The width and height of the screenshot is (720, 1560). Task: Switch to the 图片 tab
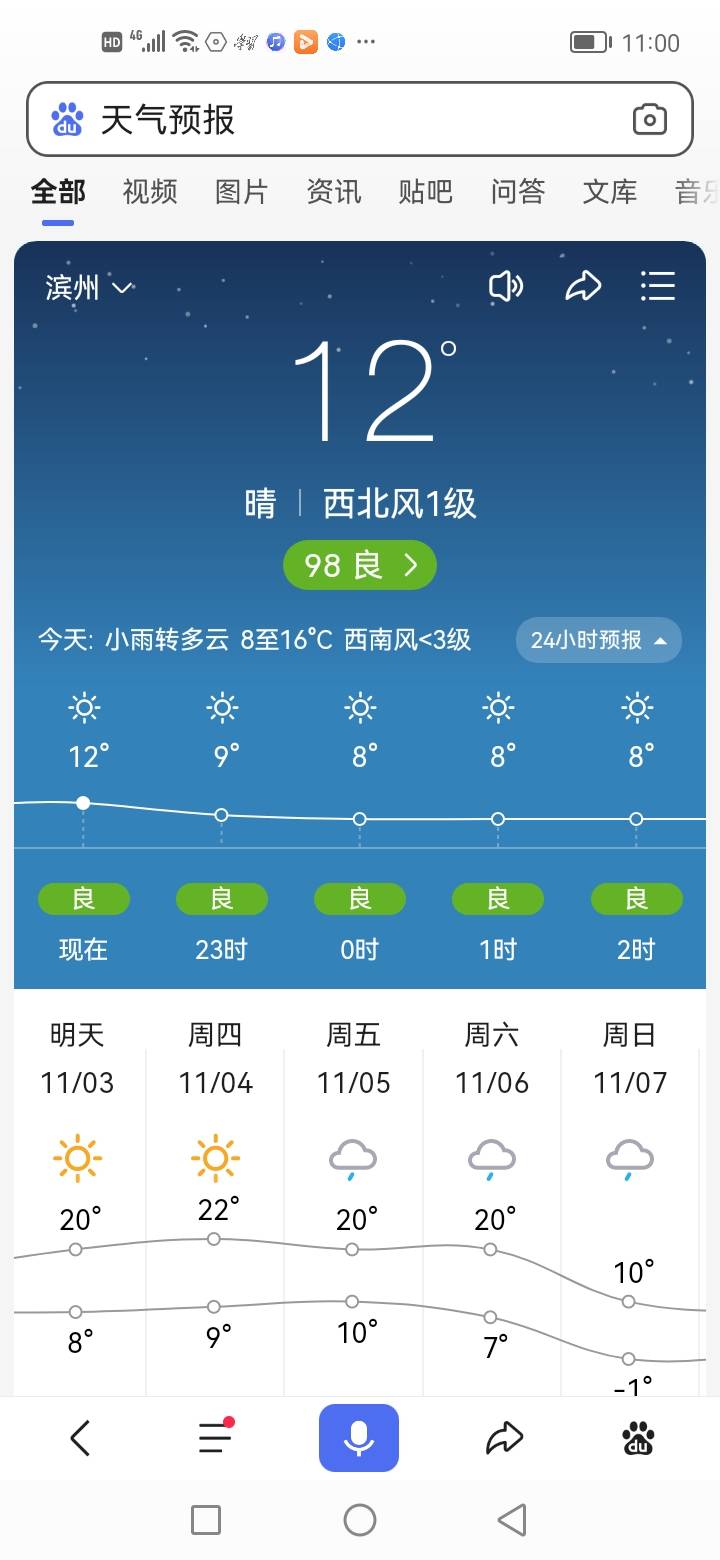pyautogui.click(x=242, y=191)
